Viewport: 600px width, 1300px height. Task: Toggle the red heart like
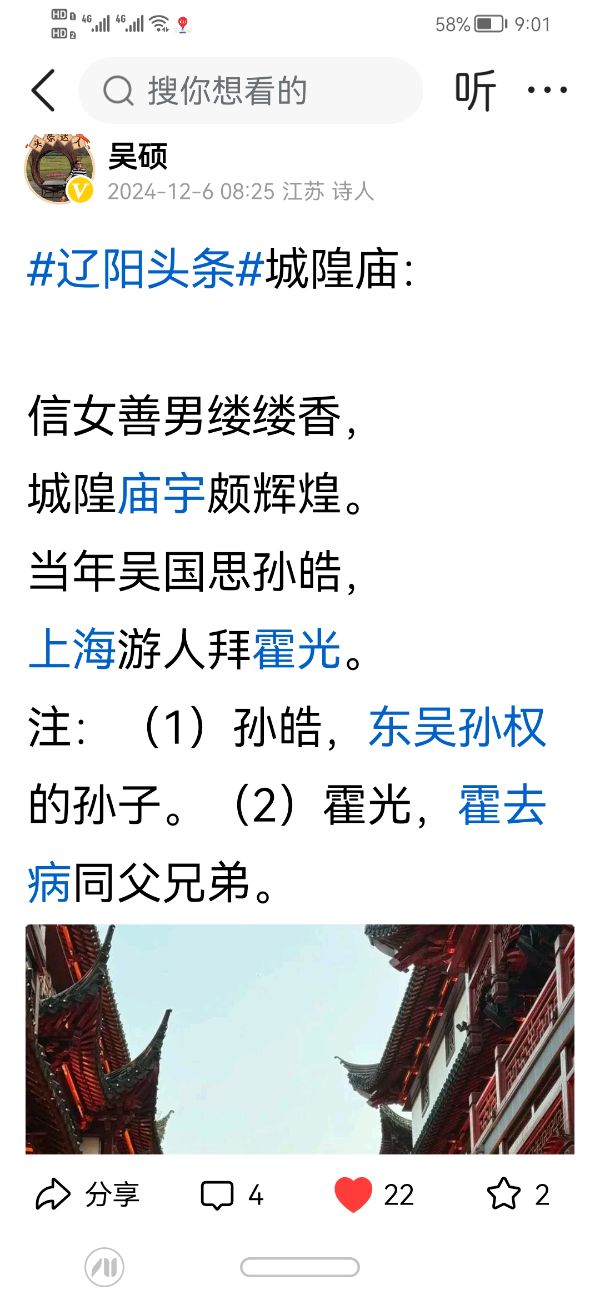click(x=373, y=1194)
